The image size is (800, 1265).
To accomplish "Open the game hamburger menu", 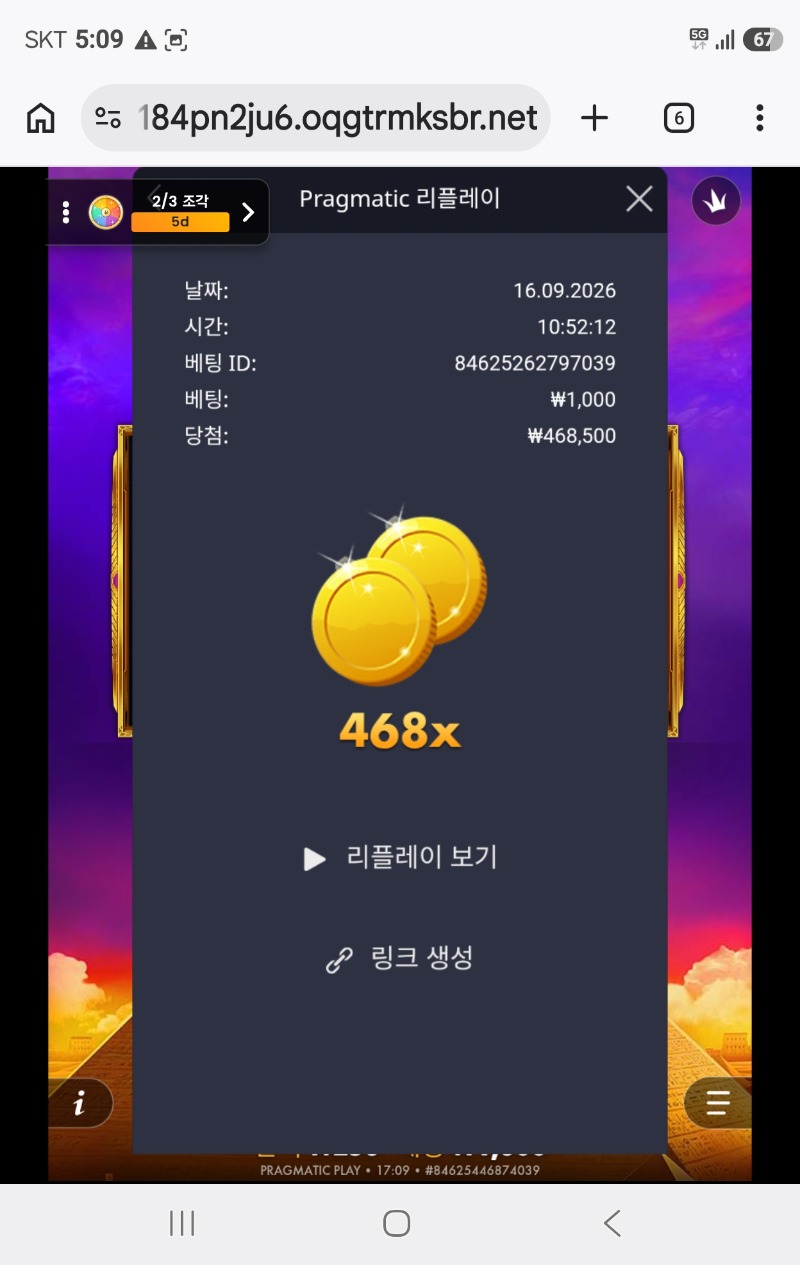I will tap(718, 1103).
